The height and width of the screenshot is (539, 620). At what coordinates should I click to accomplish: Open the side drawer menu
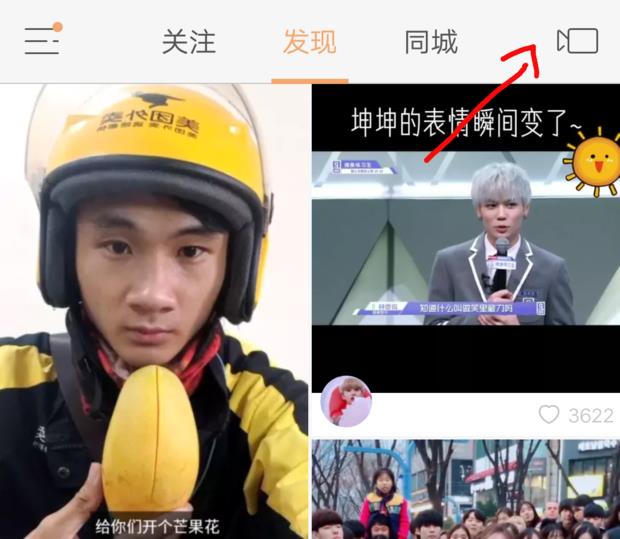41,41
